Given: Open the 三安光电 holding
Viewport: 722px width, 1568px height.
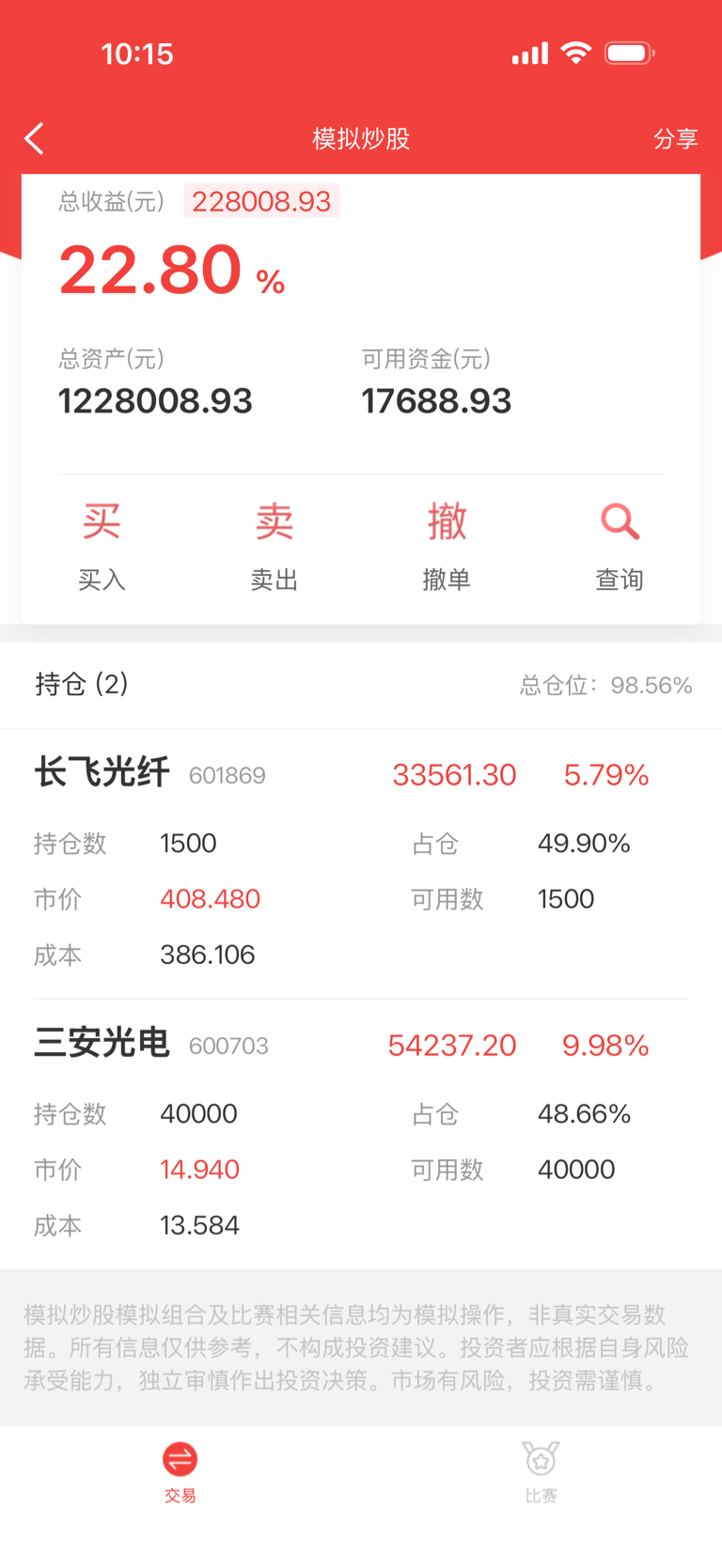Looking at the screenshot, I should tap(361, 1134).
